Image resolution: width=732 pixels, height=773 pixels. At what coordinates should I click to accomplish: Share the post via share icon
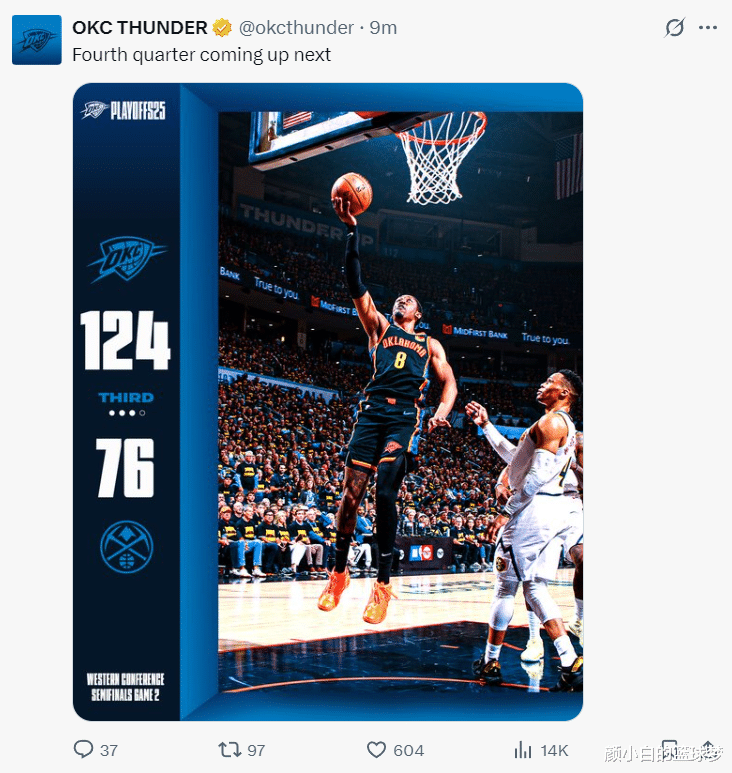(x=708, y=749)
